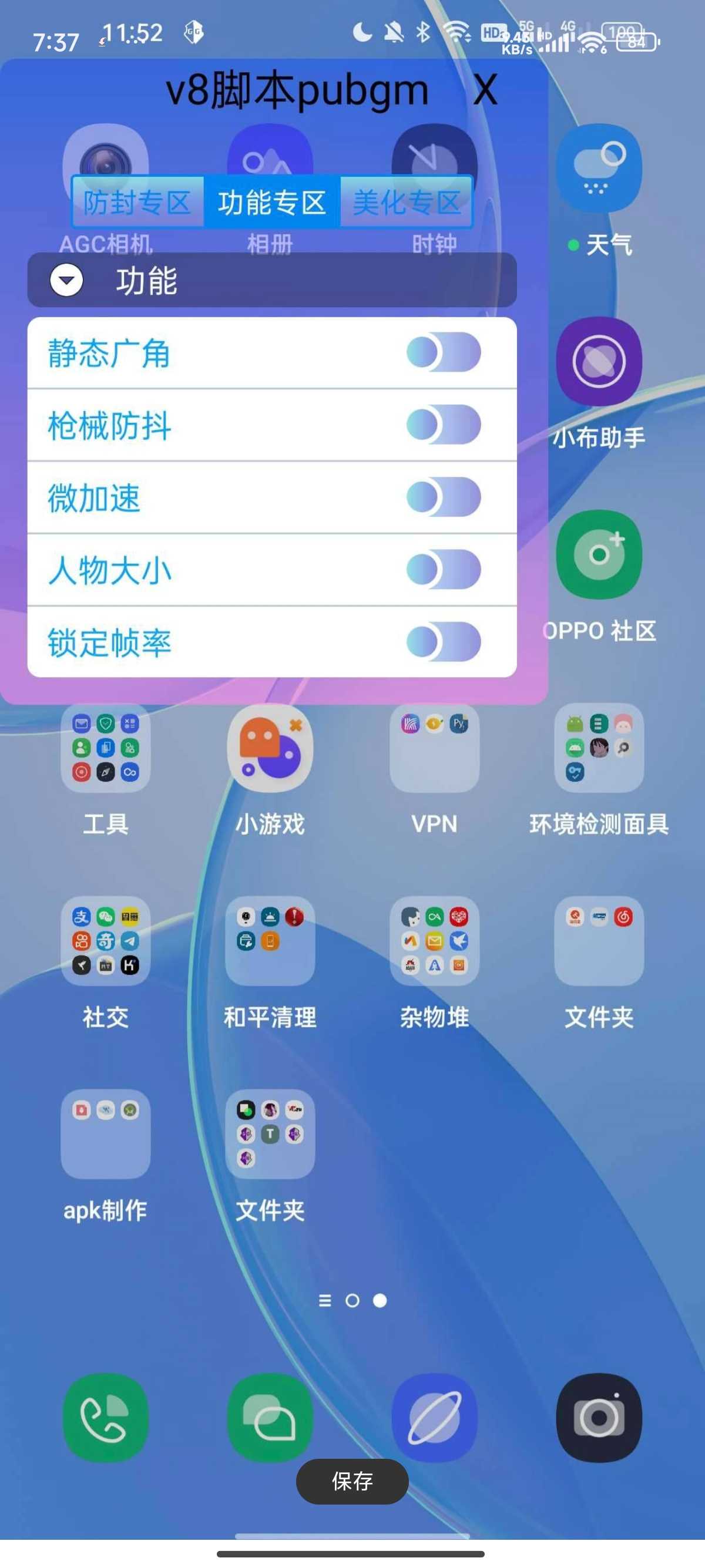Screen dimensions: 705x1568
Task: Turn on 枪械防抖
Action: click(443, 425)
